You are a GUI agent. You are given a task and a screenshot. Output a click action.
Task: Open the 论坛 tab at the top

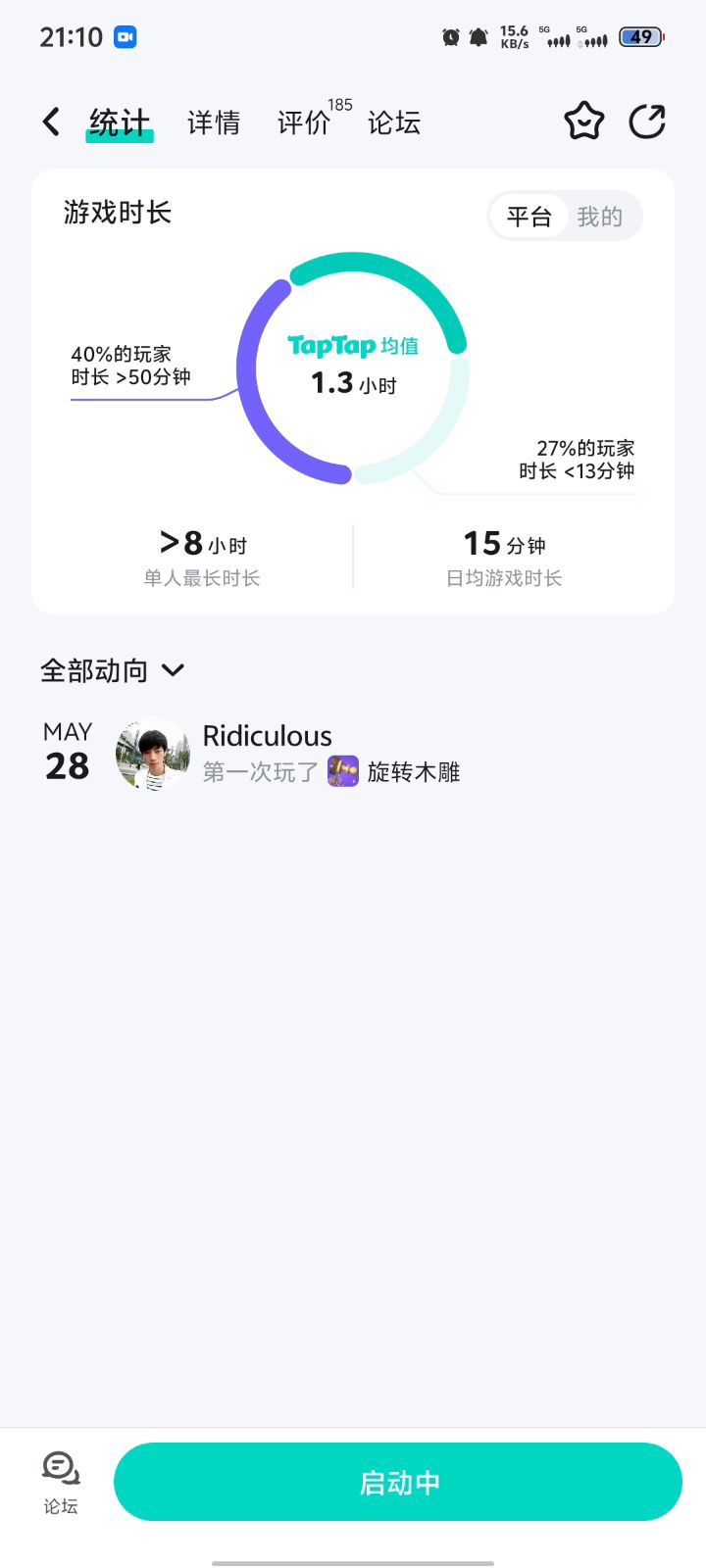point(394,122)
